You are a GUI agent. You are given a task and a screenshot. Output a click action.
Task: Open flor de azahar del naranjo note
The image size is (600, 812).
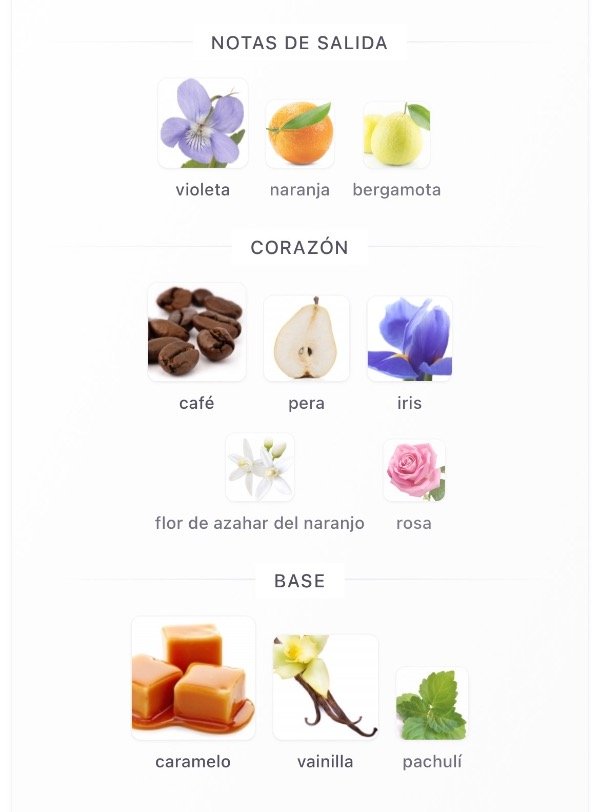point(260,468)
